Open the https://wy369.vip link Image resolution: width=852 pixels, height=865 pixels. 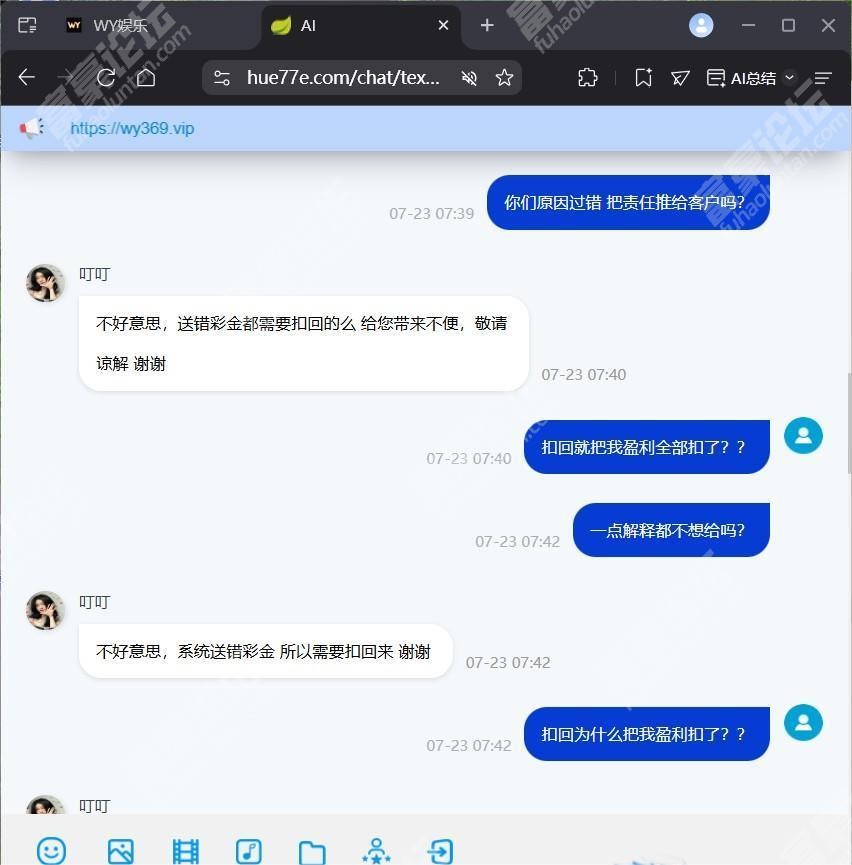pos(132,128)
